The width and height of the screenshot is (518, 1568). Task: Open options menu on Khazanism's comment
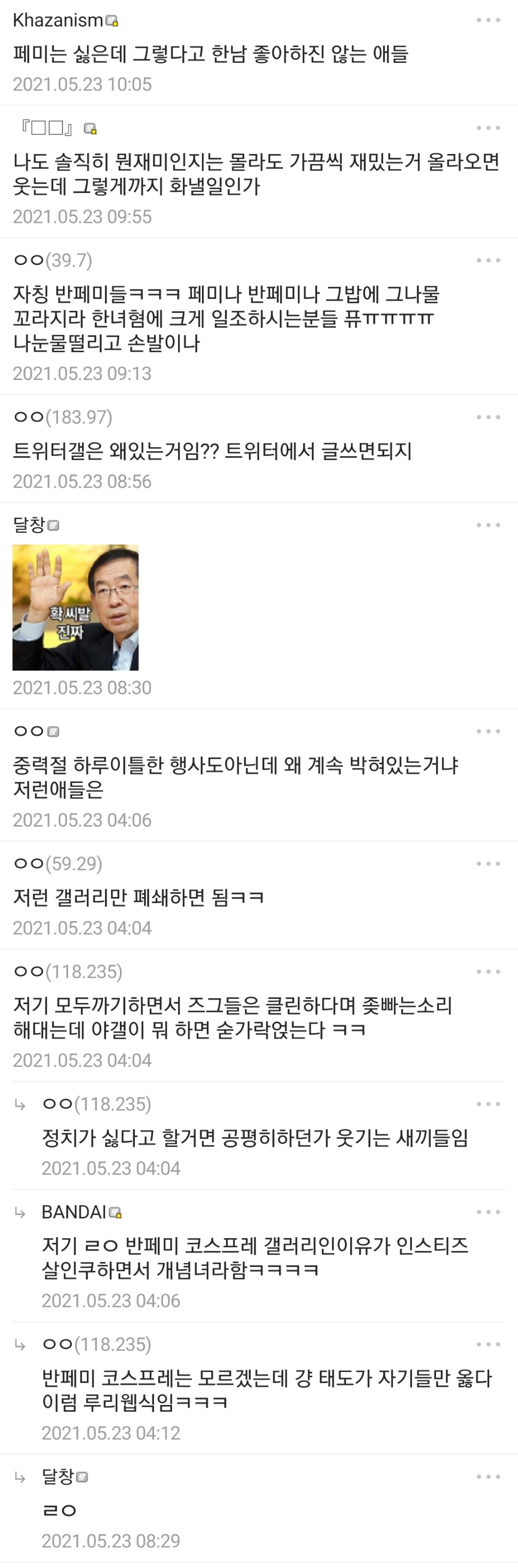click(x=488, y=20)
